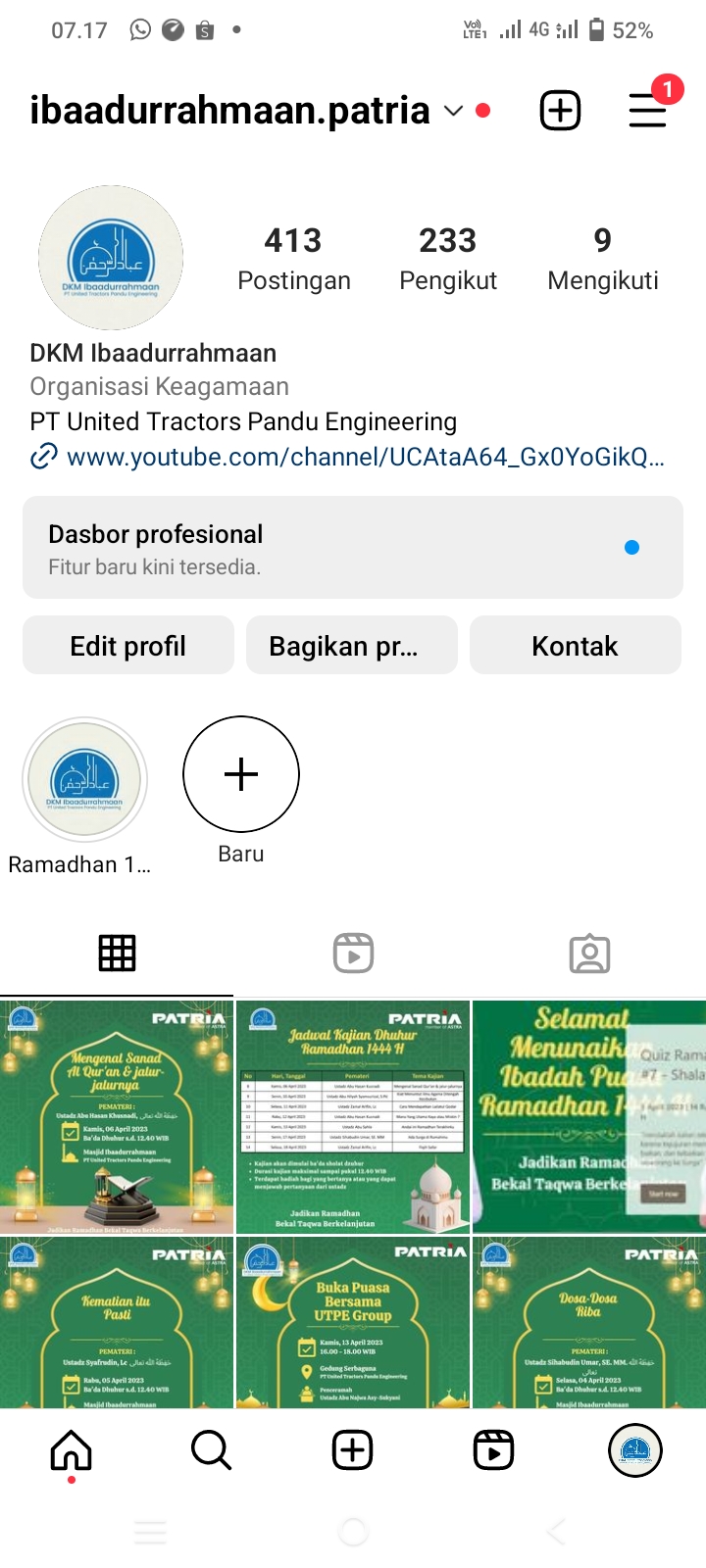Viewport: 706px width, 1568px height.
Task: Tap Edit profil
Action: click(x=127, y=645)
